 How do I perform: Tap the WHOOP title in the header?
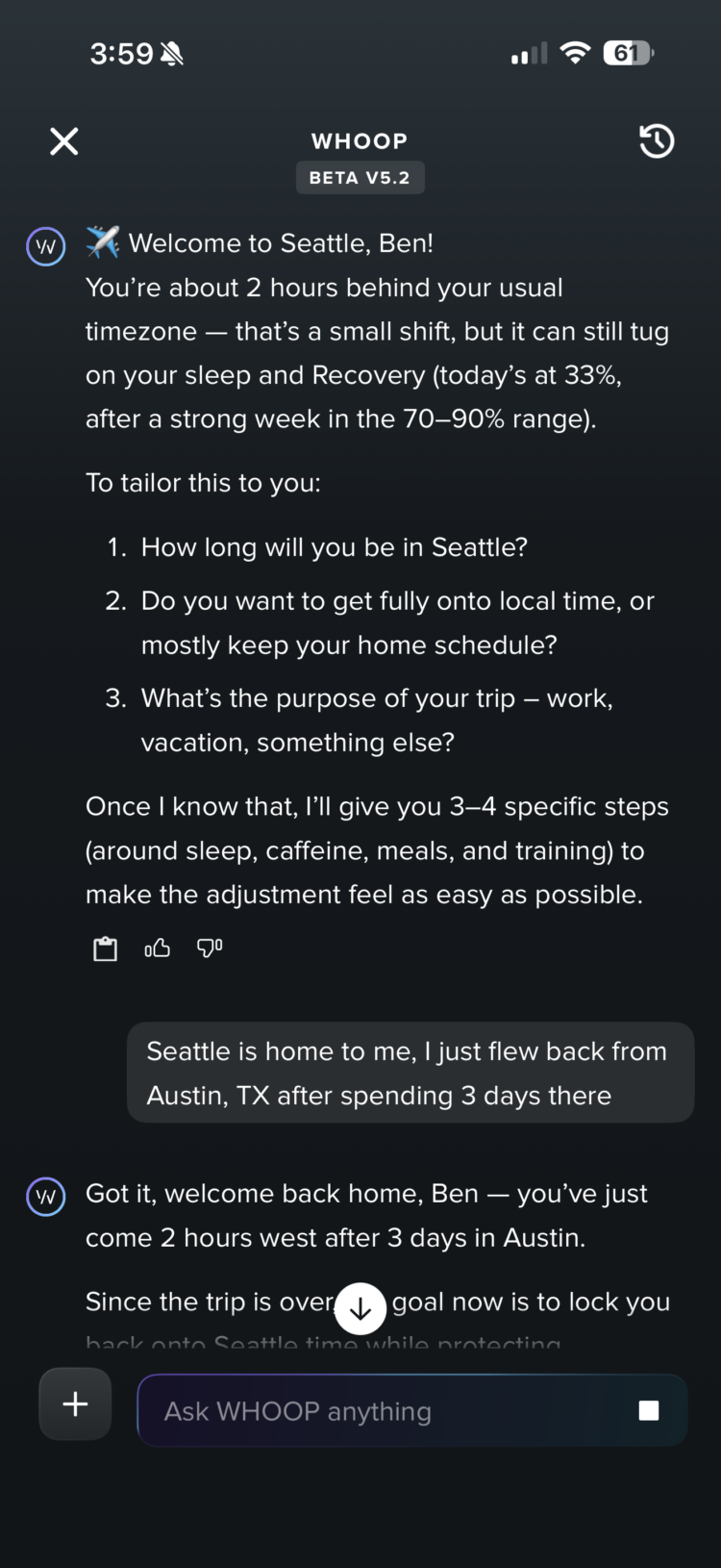360,140
